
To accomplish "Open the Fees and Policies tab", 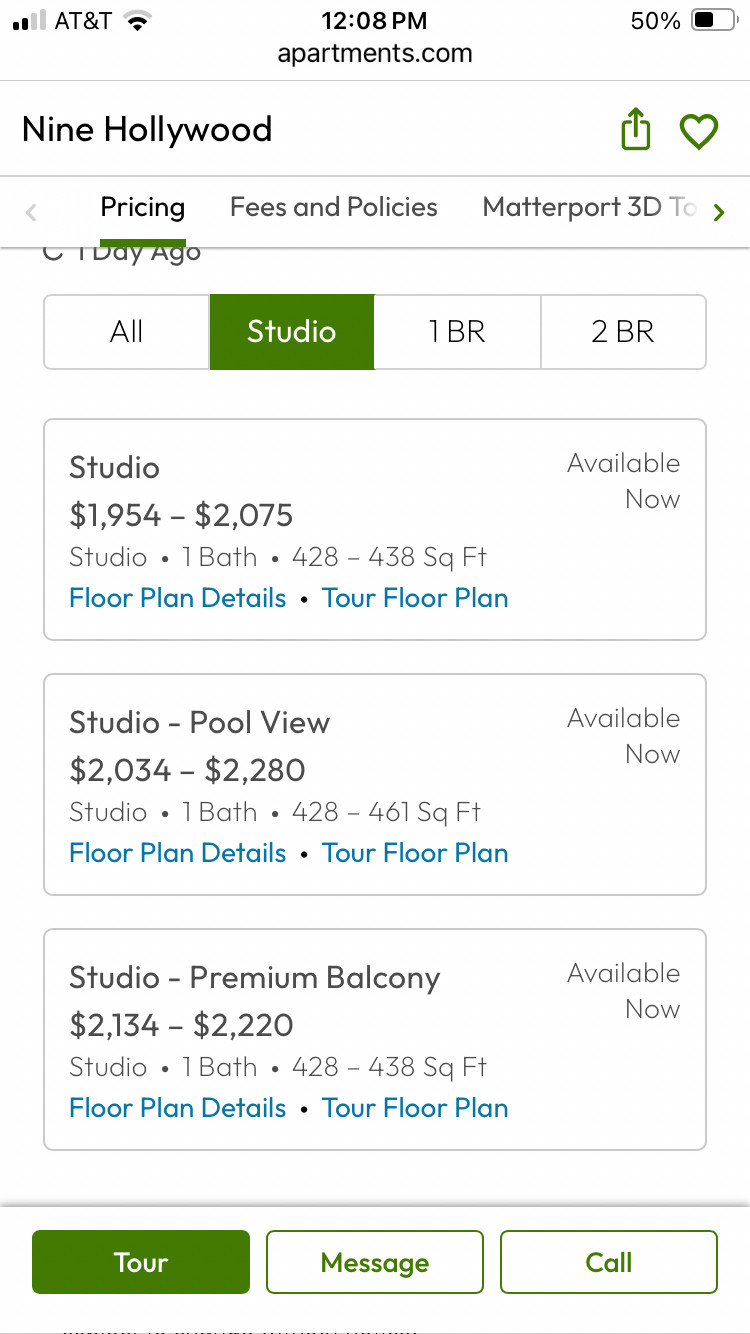I will click(x=334, y=207).
